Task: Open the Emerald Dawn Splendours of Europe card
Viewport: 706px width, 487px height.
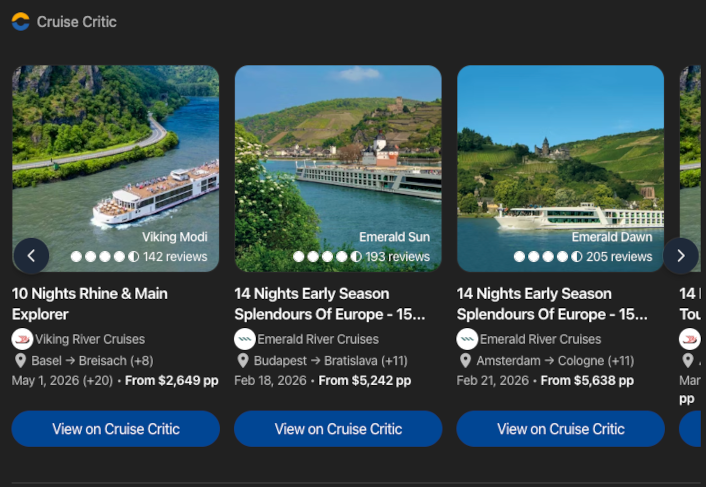Action: point(552,303)
